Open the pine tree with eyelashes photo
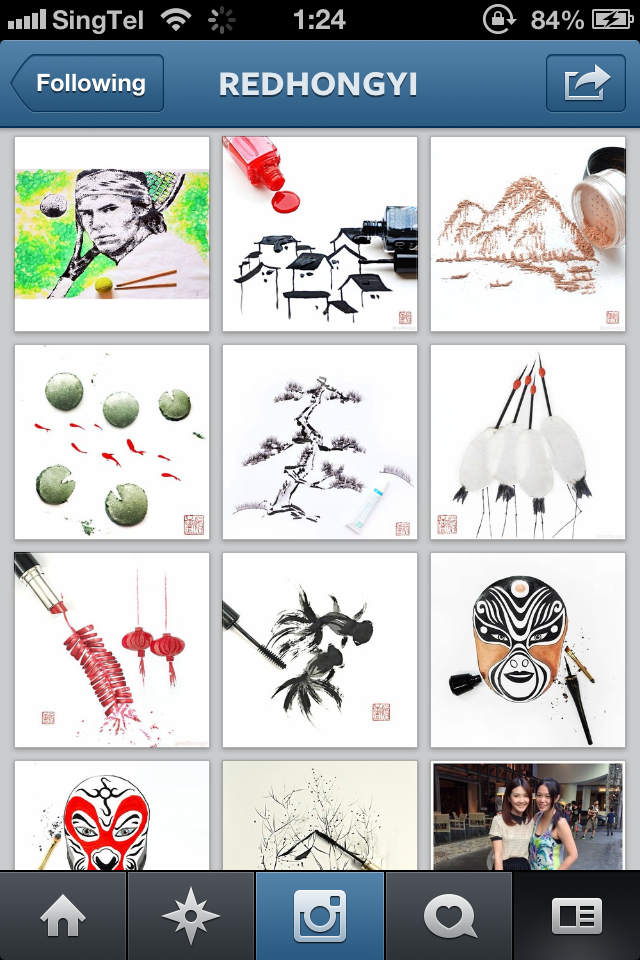 pos(319,442)
